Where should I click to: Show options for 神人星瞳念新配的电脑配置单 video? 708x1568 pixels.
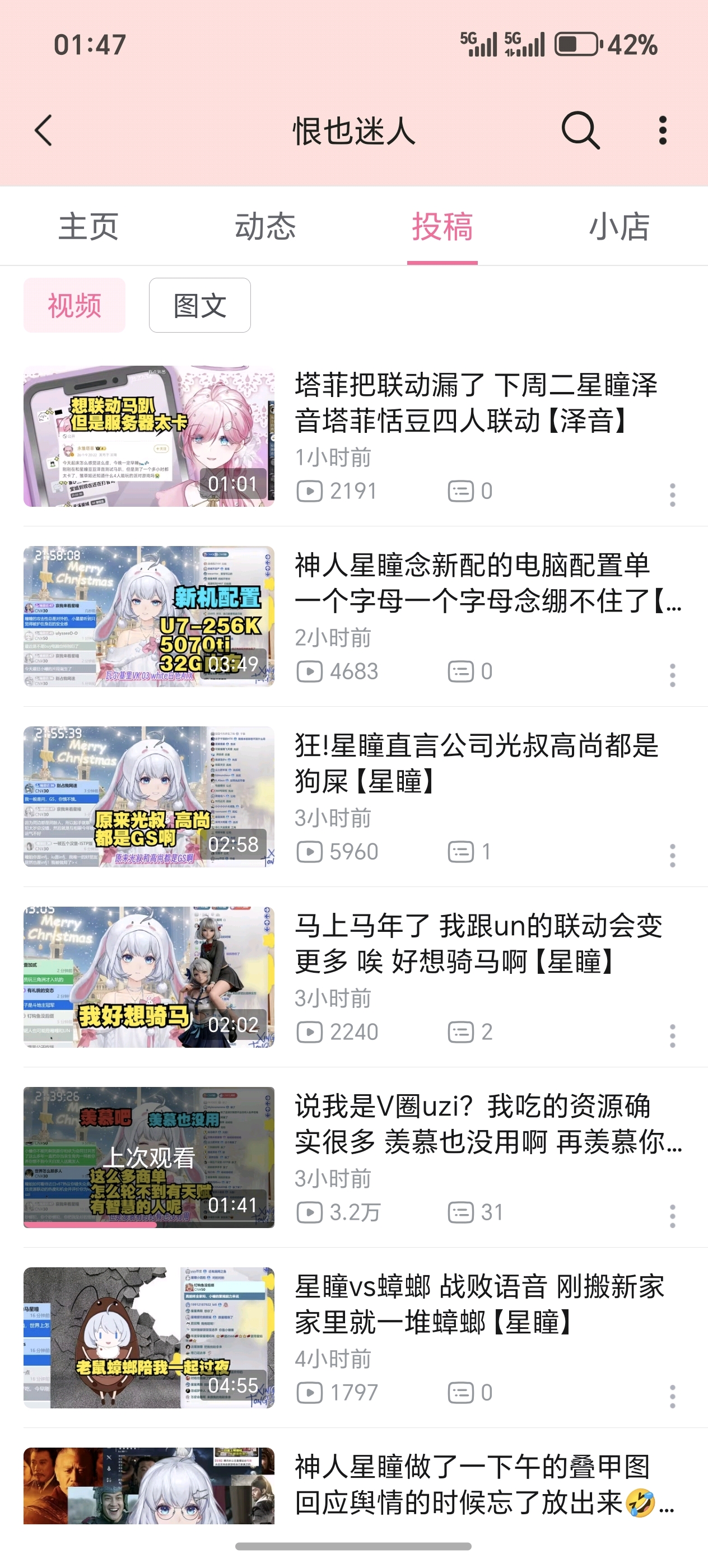pos(672,675)
